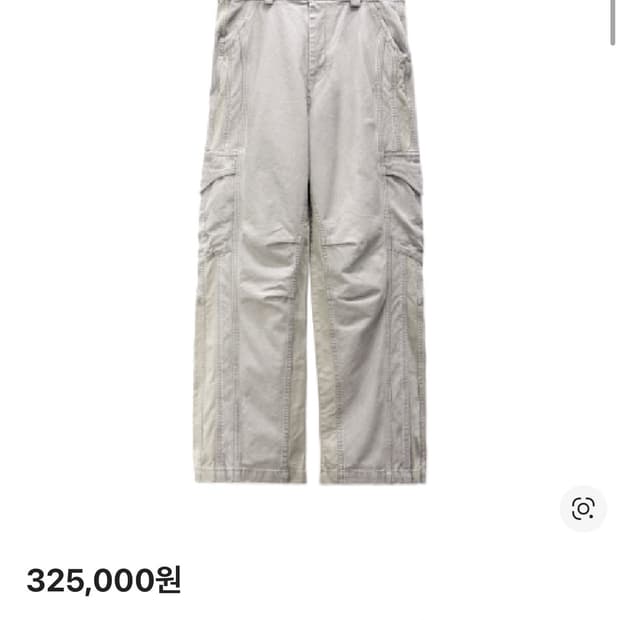The image size is (620, 620).
Task: Tap the image search lens icon
Action: click(583, 508)
